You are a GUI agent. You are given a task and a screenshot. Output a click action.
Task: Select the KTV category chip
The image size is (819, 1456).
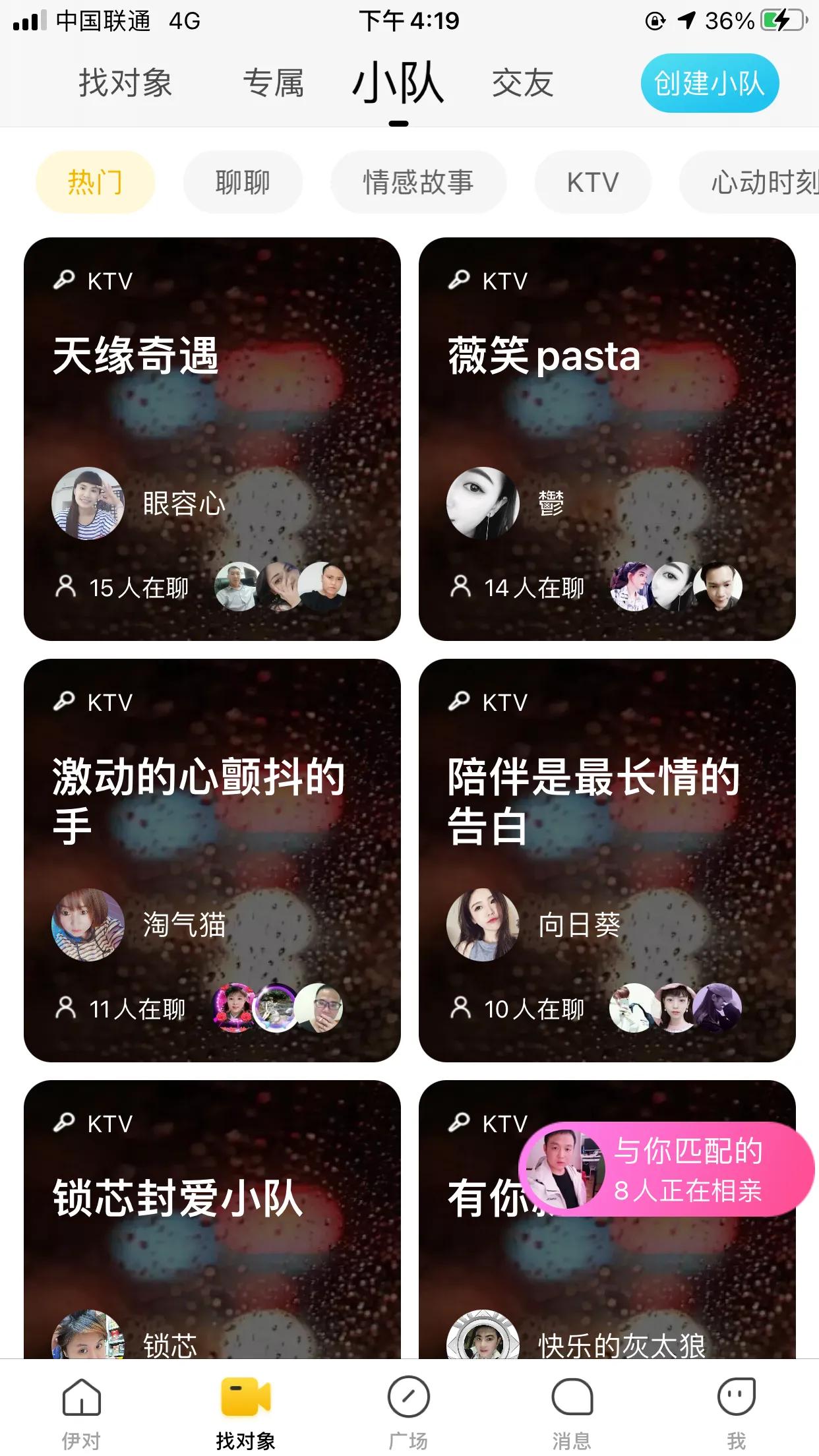click(x=592, y=182)
